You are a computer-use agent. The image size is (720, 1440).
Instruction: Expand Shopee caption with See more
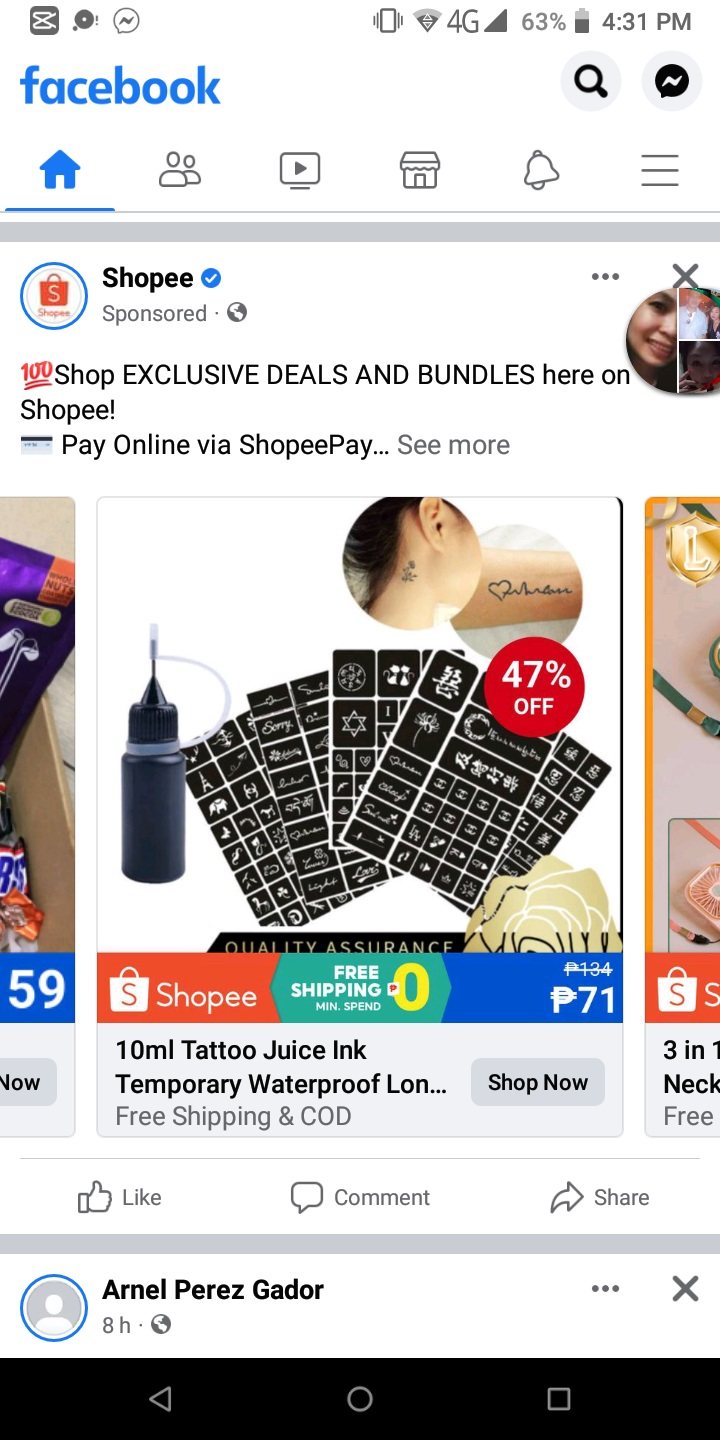pos(453,445)
